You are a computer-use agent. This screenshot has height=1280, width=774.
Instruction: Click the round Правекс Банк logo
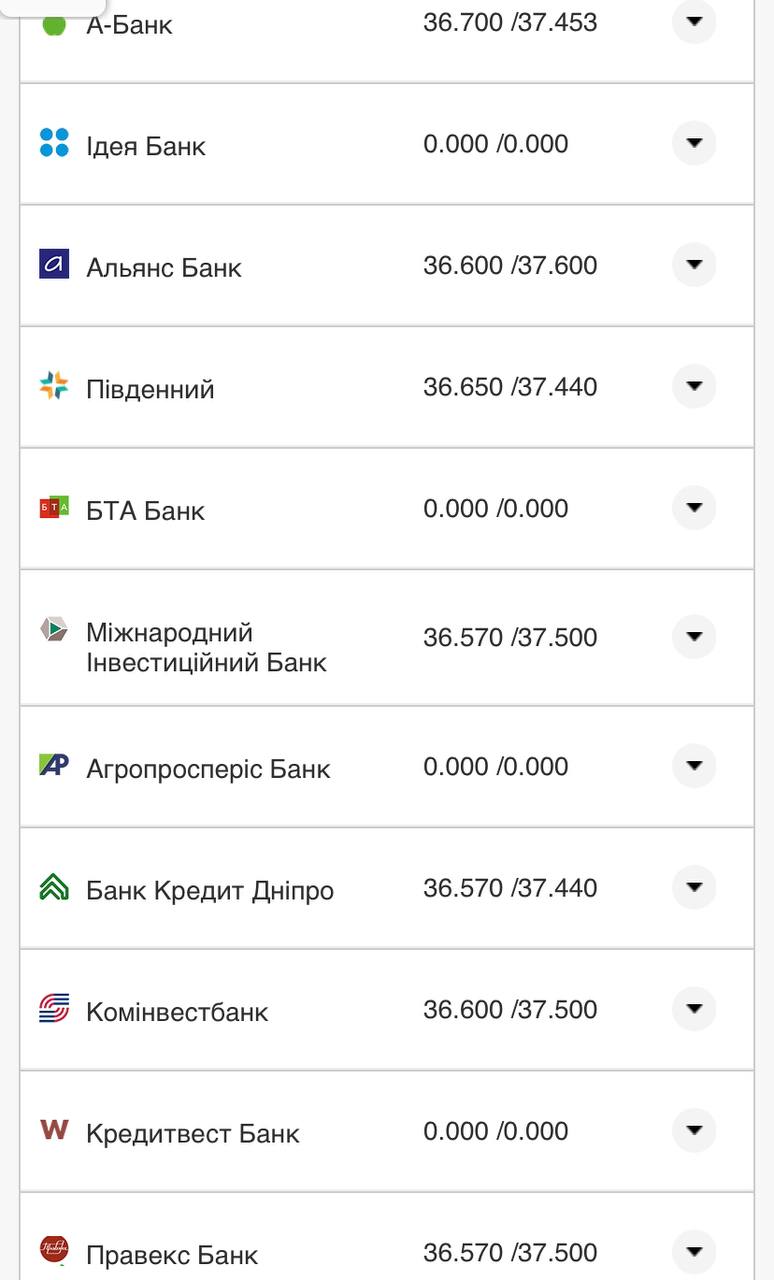pyautogui.click(x=53, y=1248)
